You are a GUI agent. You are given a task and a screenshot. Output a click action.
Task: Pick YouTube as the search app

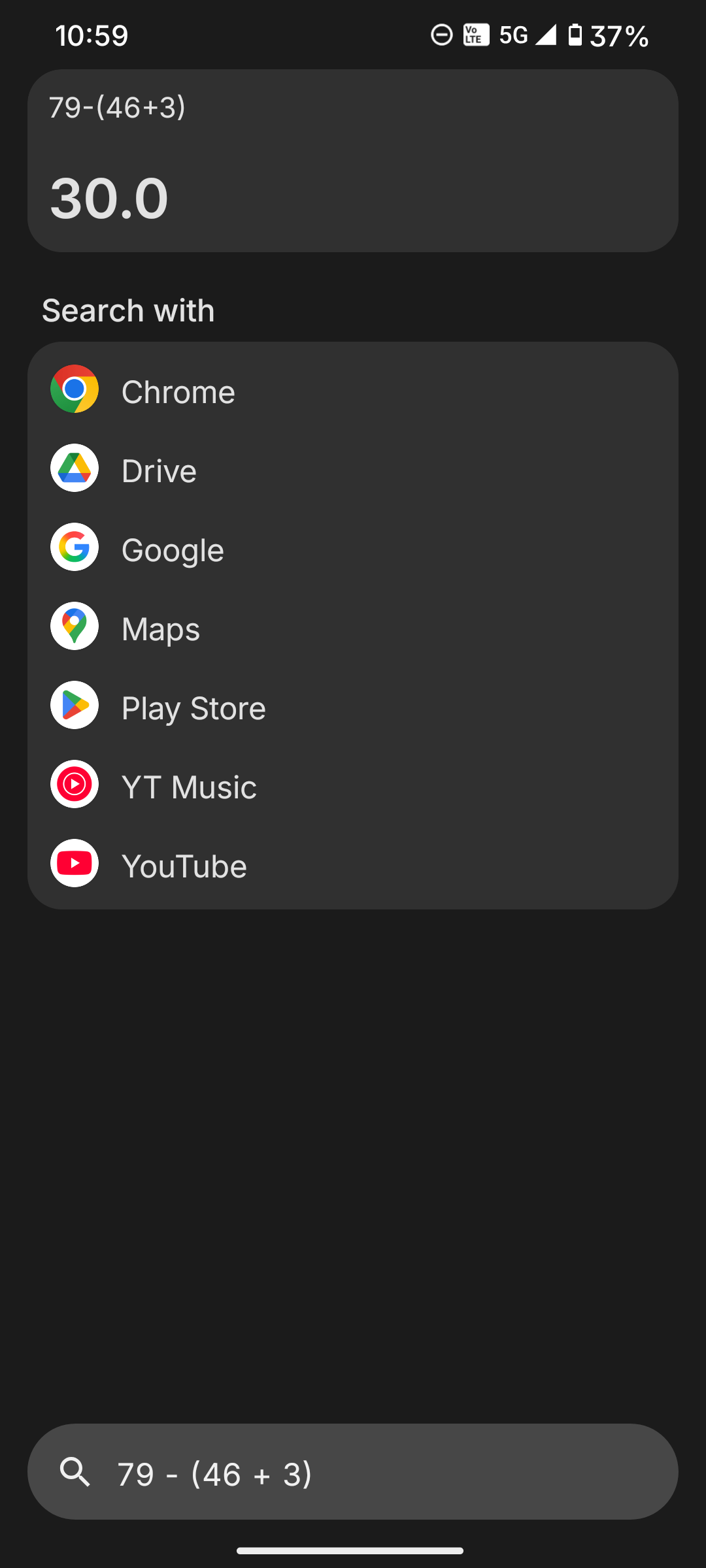click(x=184, y=865)
